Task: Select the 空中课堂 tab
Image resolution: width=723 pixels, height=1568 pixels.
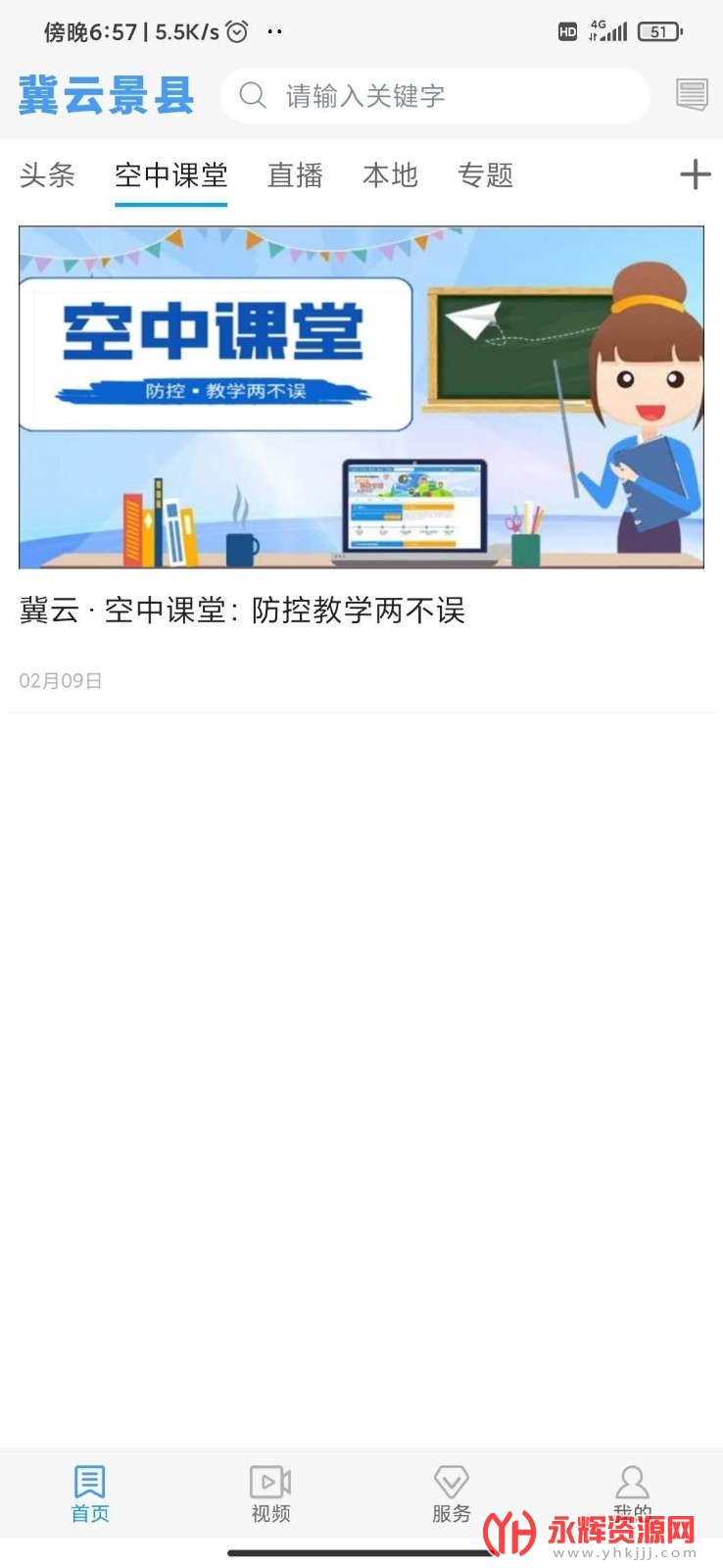Action: pos(171,175)
